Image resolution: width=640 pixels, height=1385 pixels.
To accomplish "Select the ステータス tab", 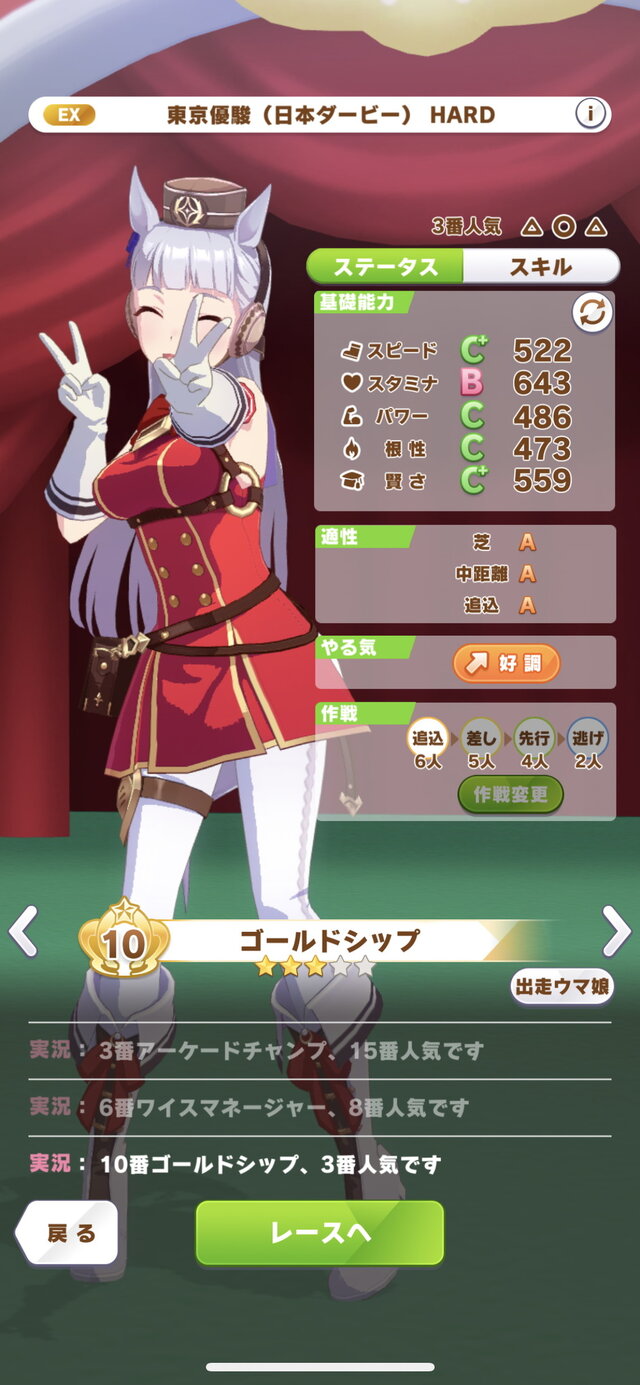I will [386, 266].
